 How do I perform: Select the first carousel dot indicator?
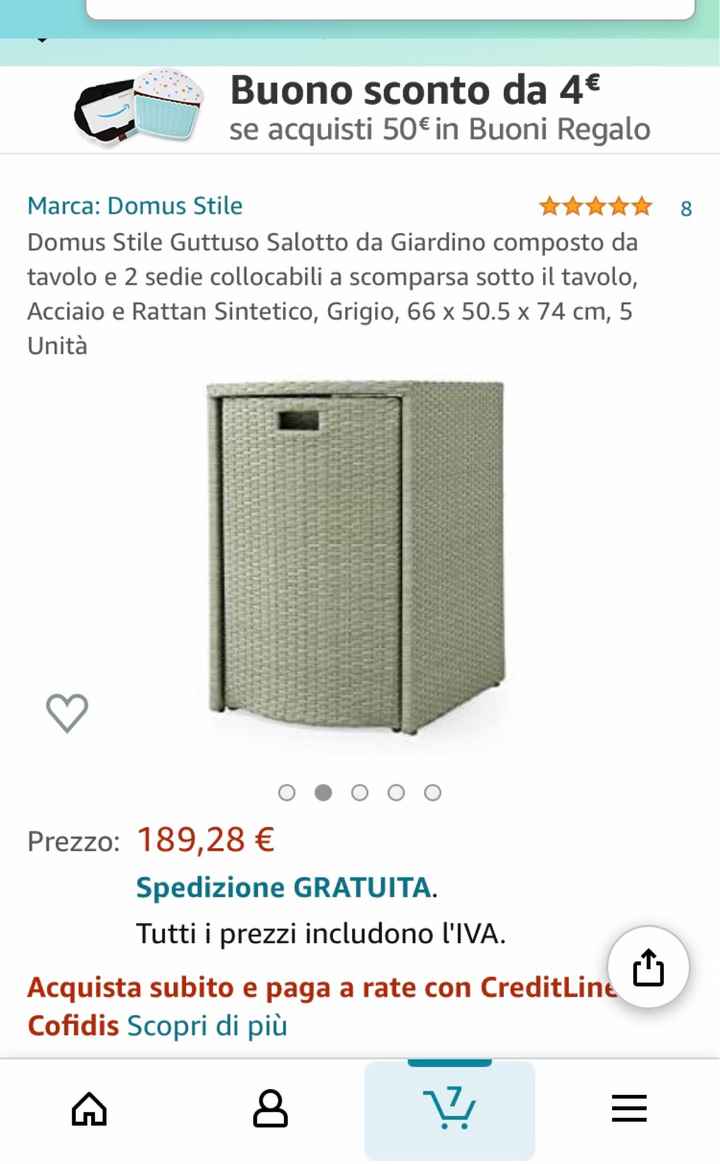click(x=288, y=792)
